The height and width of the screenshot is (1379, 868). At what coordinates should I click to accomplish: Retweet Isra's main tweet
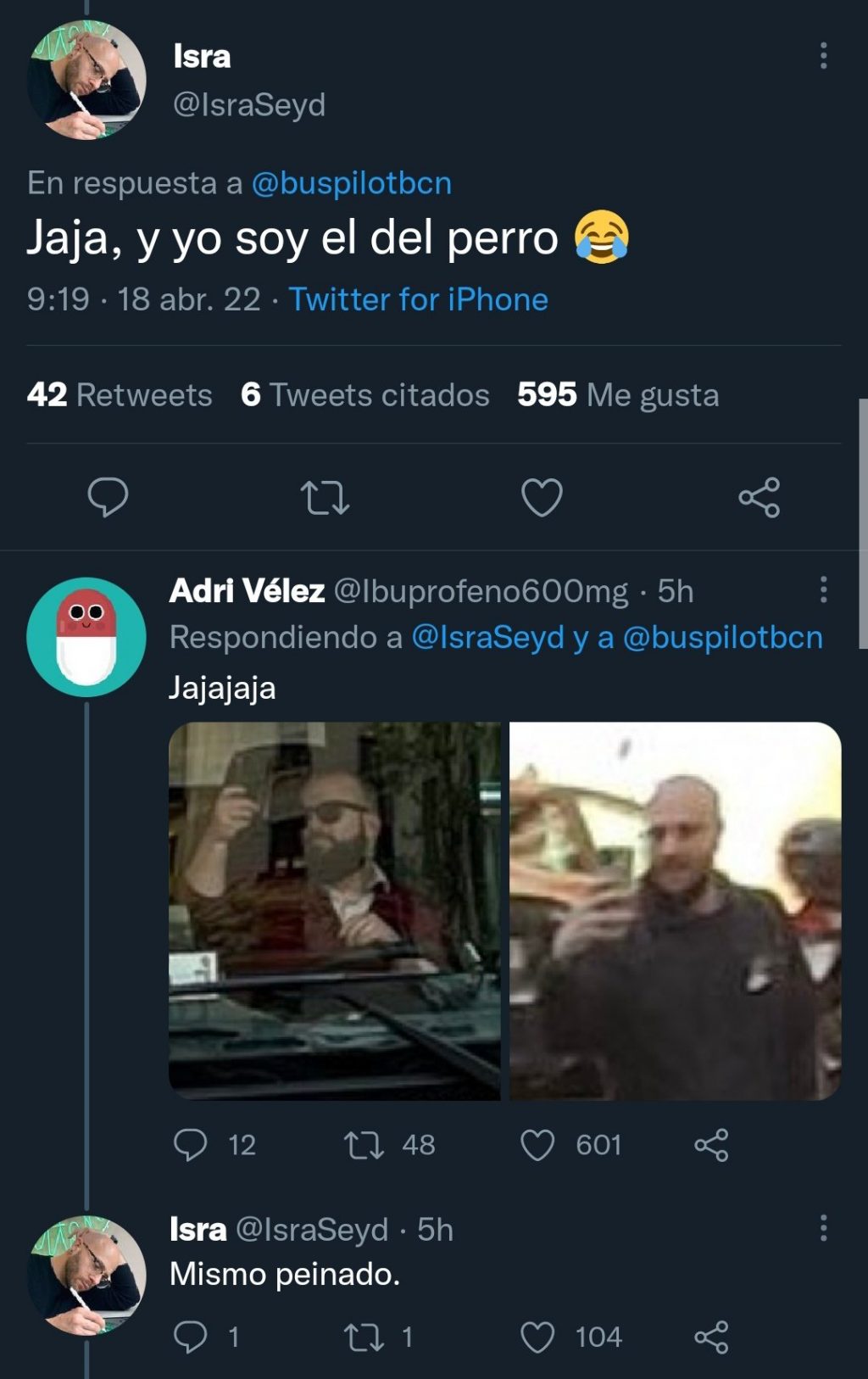pos(325,498)
